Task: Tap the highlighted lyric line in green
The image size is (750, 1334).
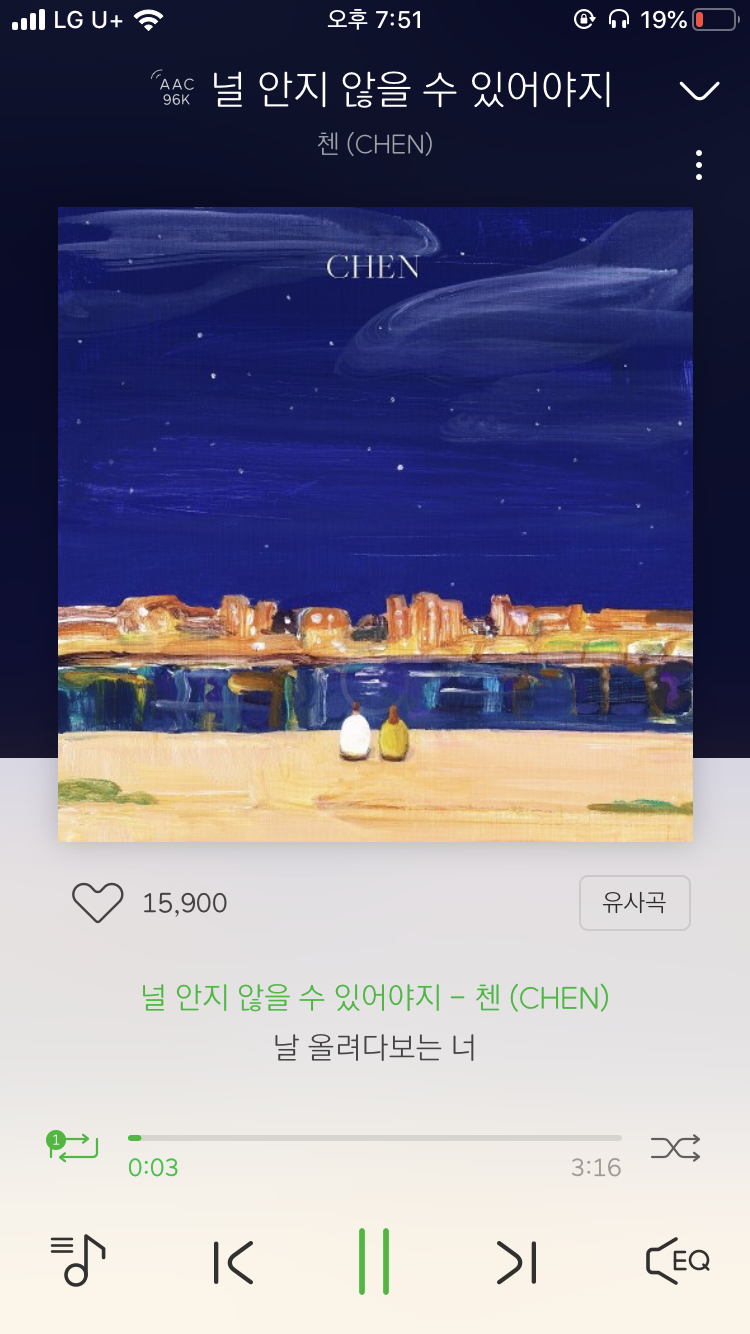Action: [374, 997]
